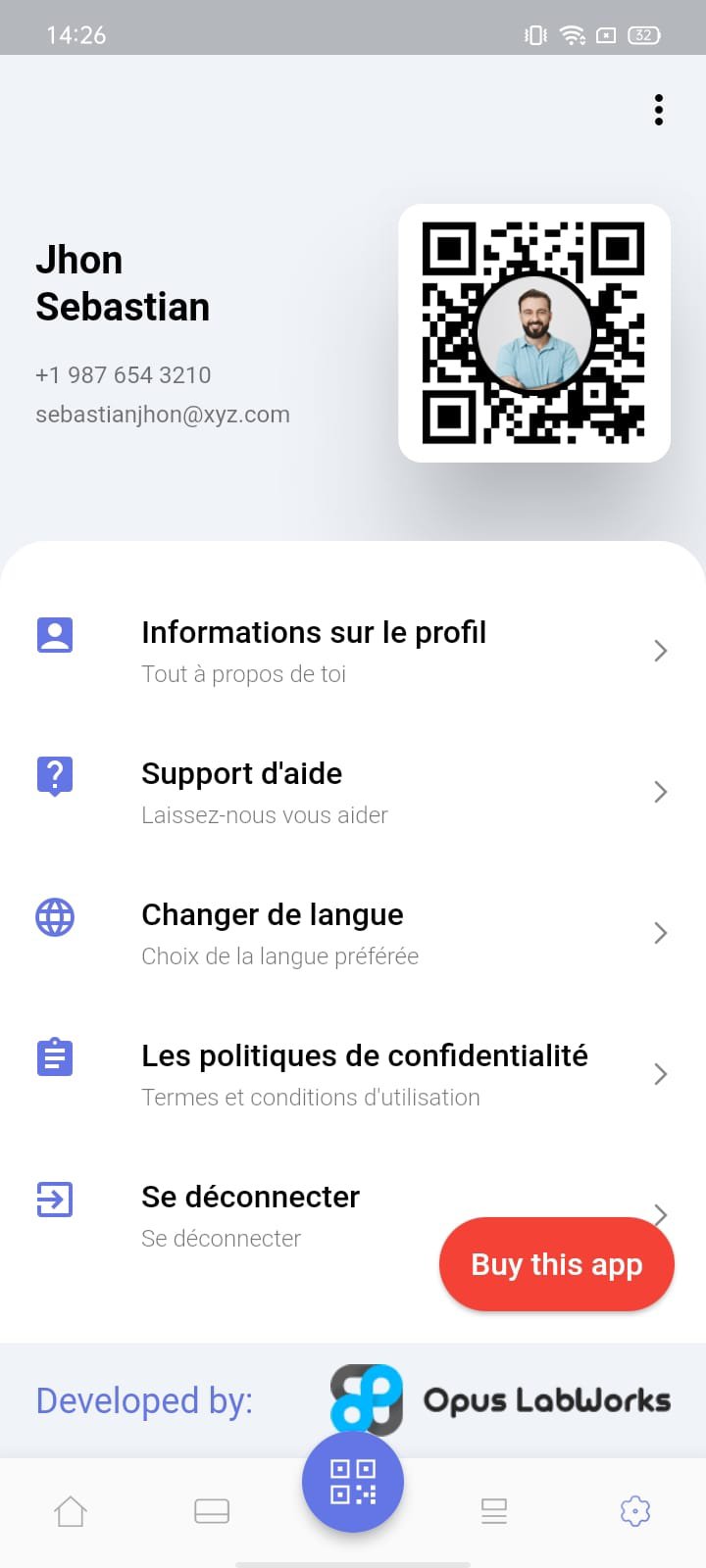The height and width of the screenshot is (1568, 706).
Task: Select Changer de langue
Action: [273, 933]
